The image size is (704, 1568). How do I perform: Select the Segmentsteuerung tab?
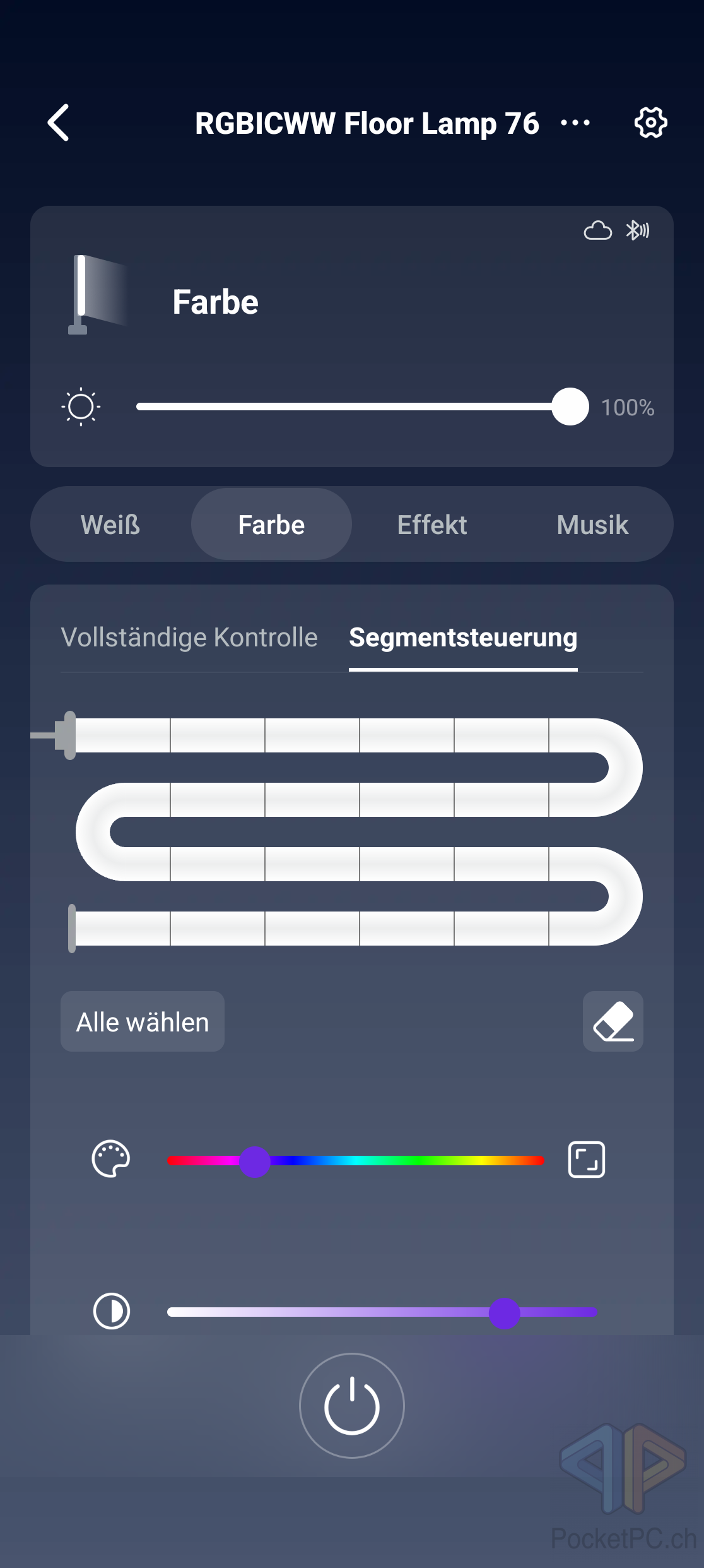coord(463,638)
